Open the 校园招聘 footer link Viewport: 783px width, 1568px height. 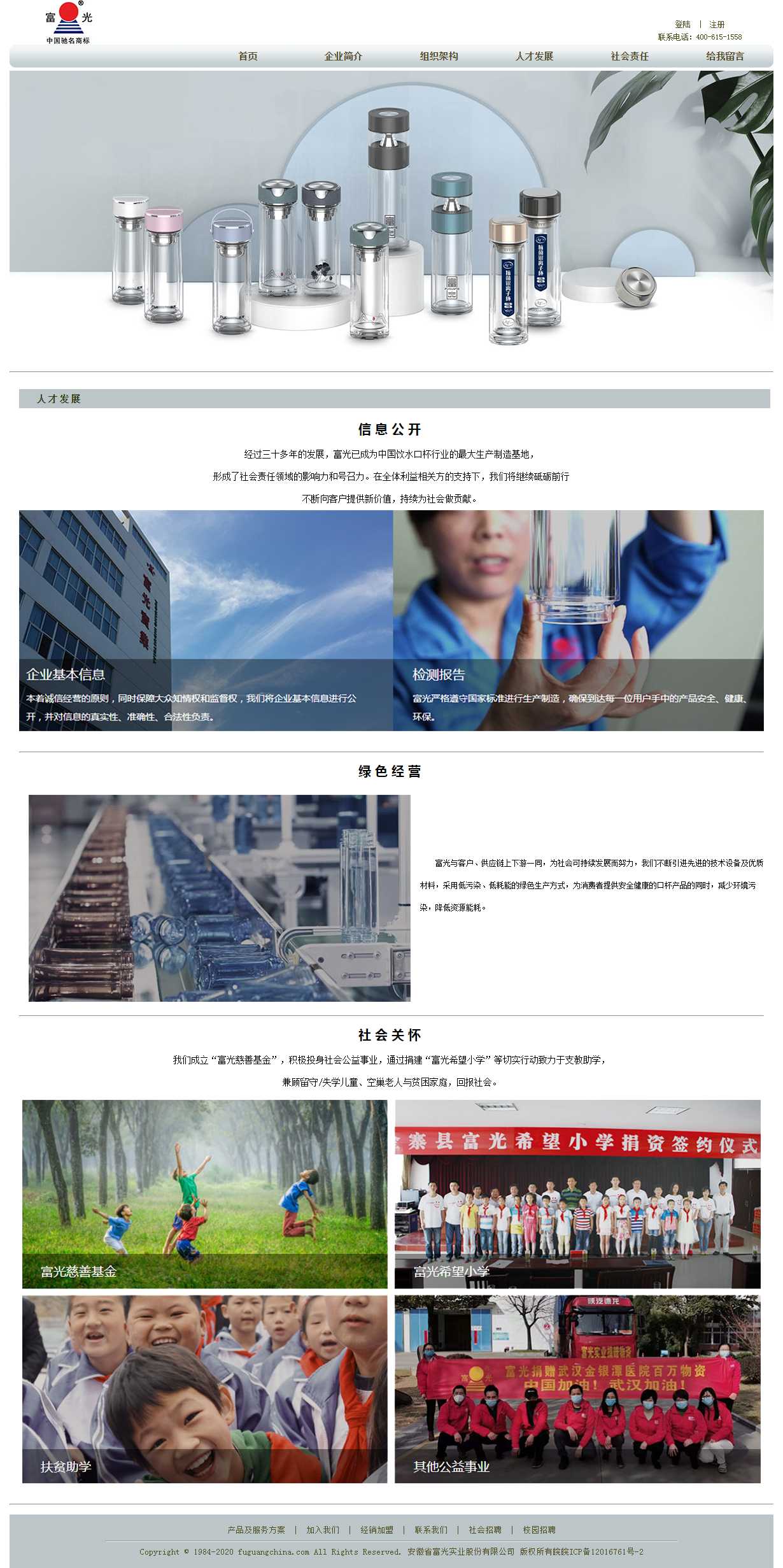click(539, 1529)
